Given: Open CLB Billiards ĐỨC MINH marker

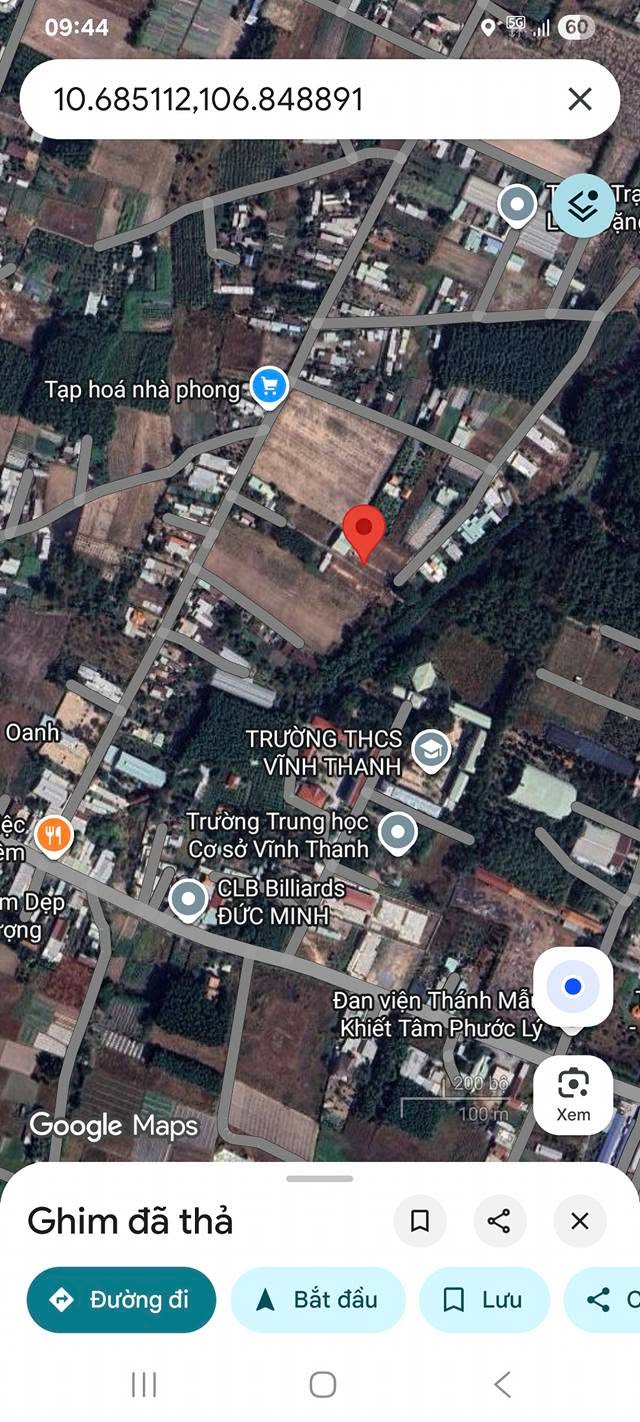Looking at the screenshot, I should (x=188, y=899).
